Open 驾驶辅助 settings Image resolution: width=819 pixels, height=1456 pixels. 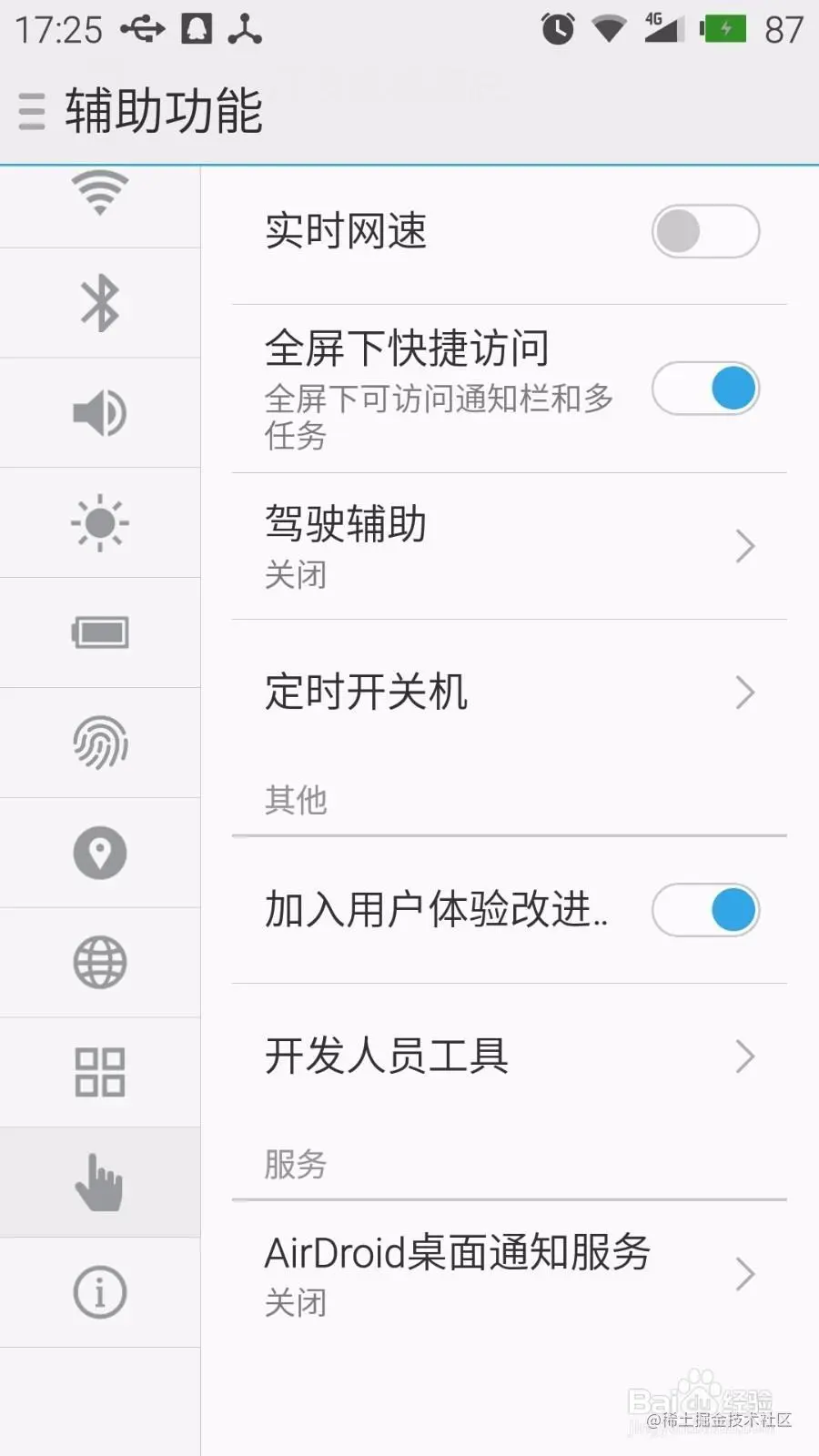pos(510,546)
